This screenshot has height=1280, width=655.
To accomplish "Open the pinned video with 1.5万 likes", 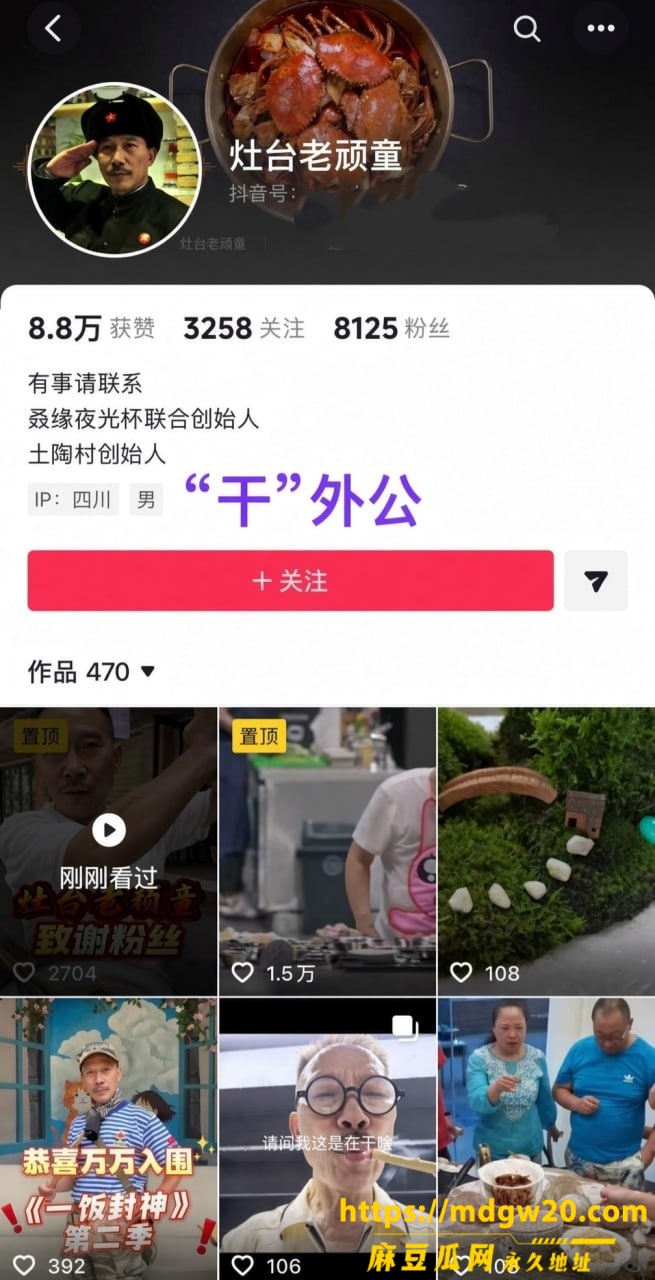I will tap(327, 851).
